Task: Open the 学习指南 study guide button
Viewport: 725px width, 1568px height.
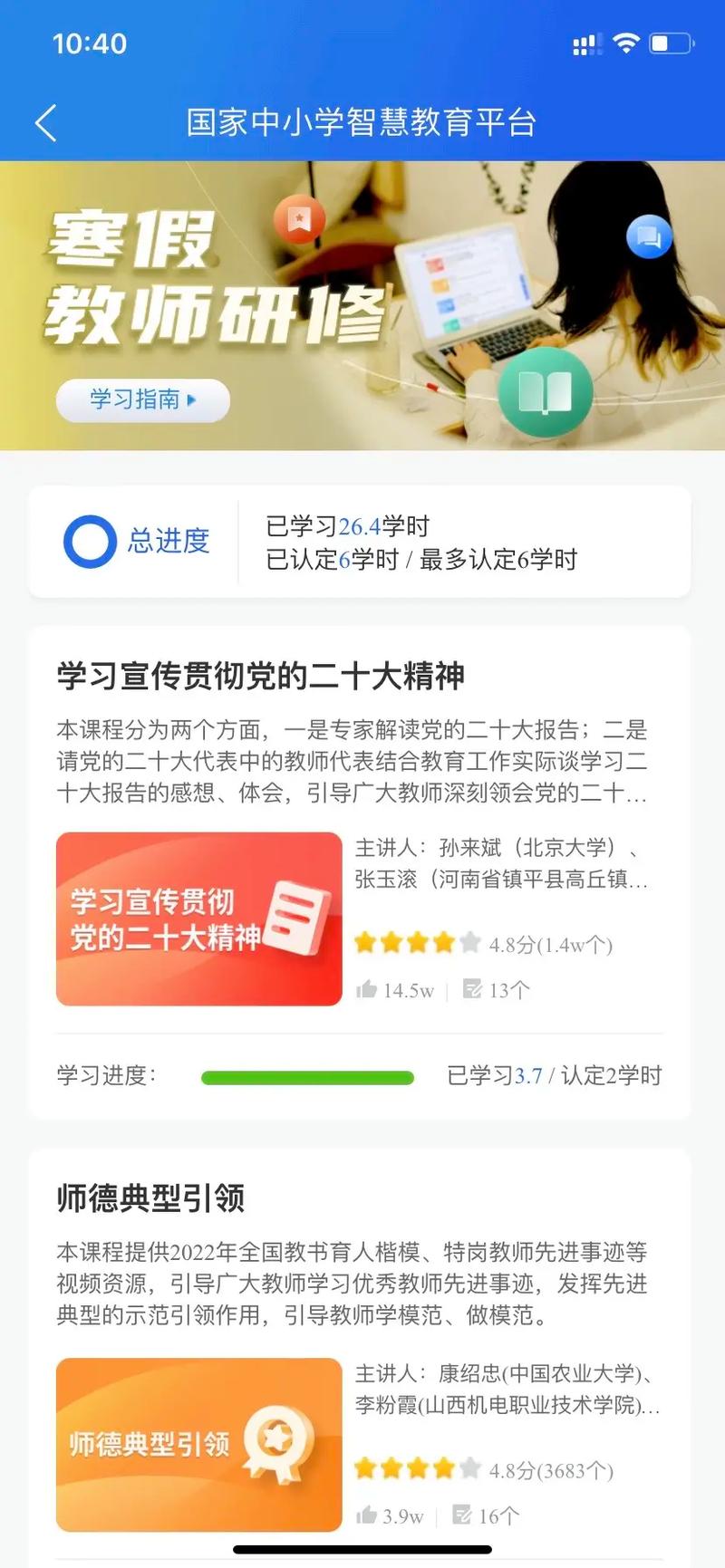Action: click(x=142, y=399)
